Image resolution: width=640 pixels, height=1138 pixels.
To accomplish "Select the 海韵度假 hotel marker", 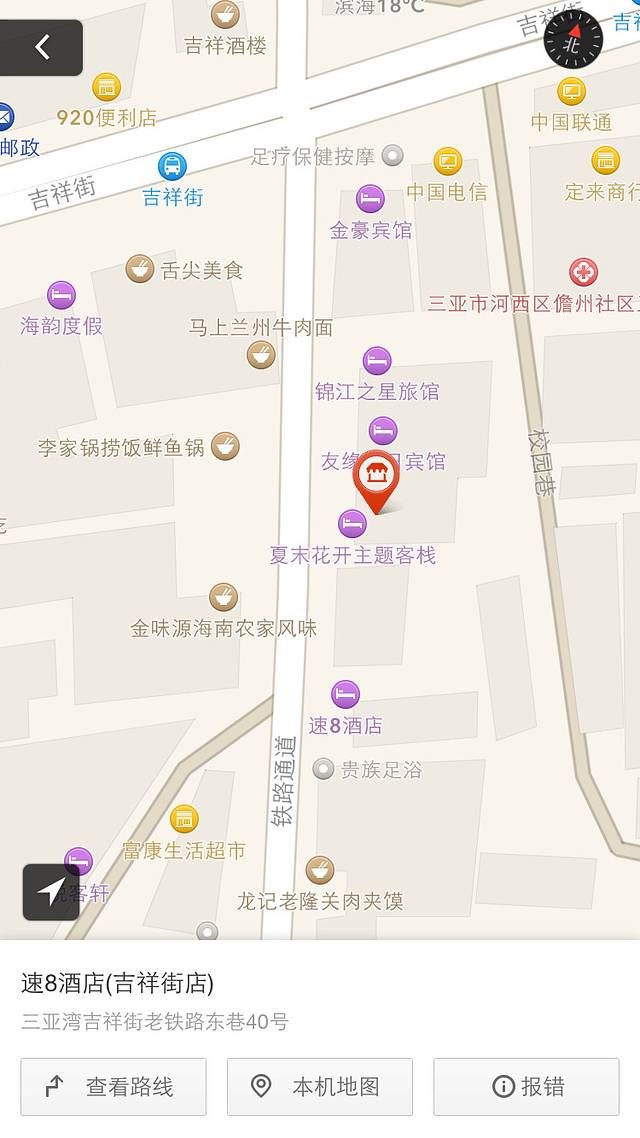I will (61, 295).
